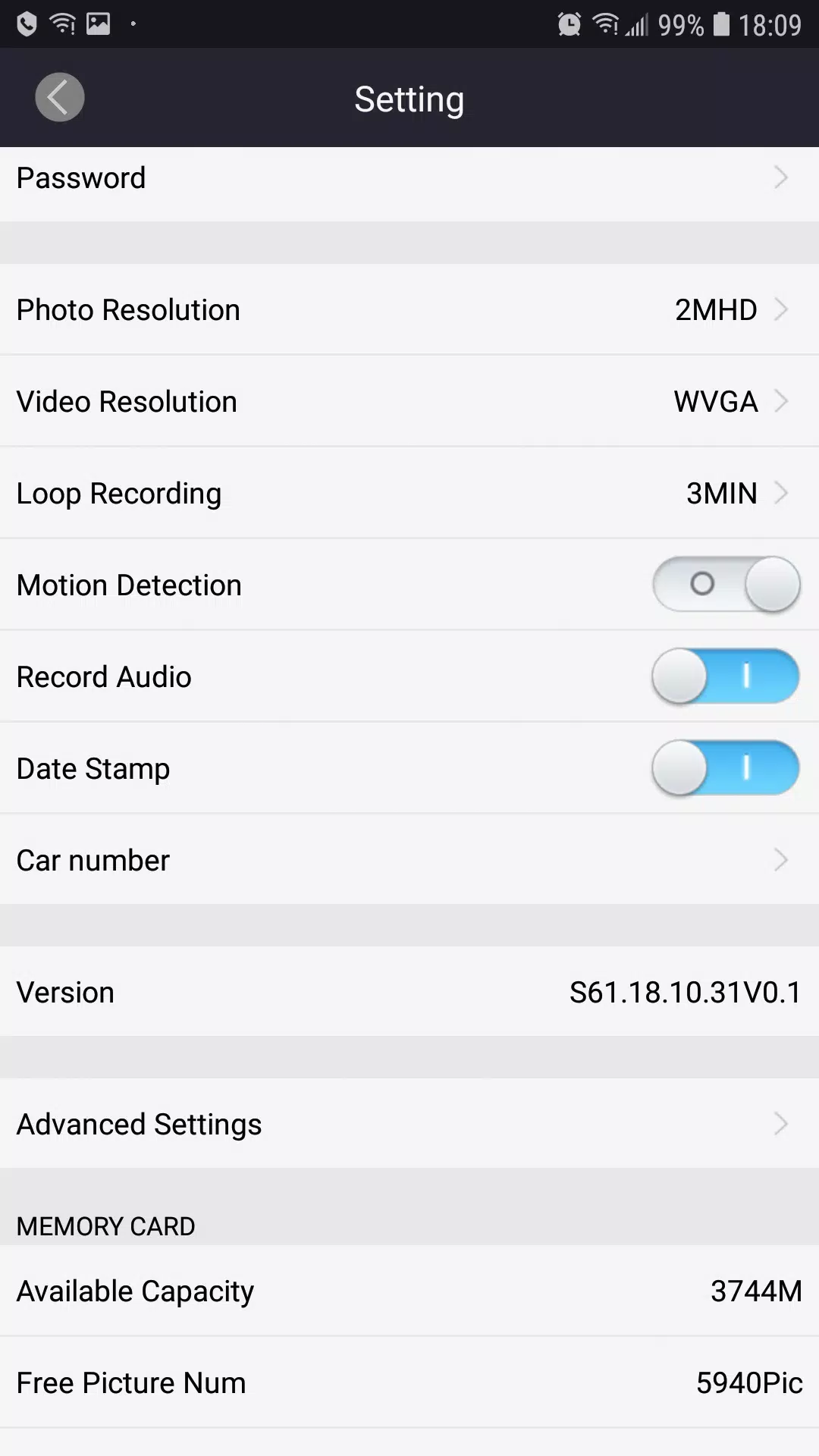Image resolution: width=819 pixels, height=1456 pixels.
Task: Turn off Record Audio
Action: click(726, 676)
